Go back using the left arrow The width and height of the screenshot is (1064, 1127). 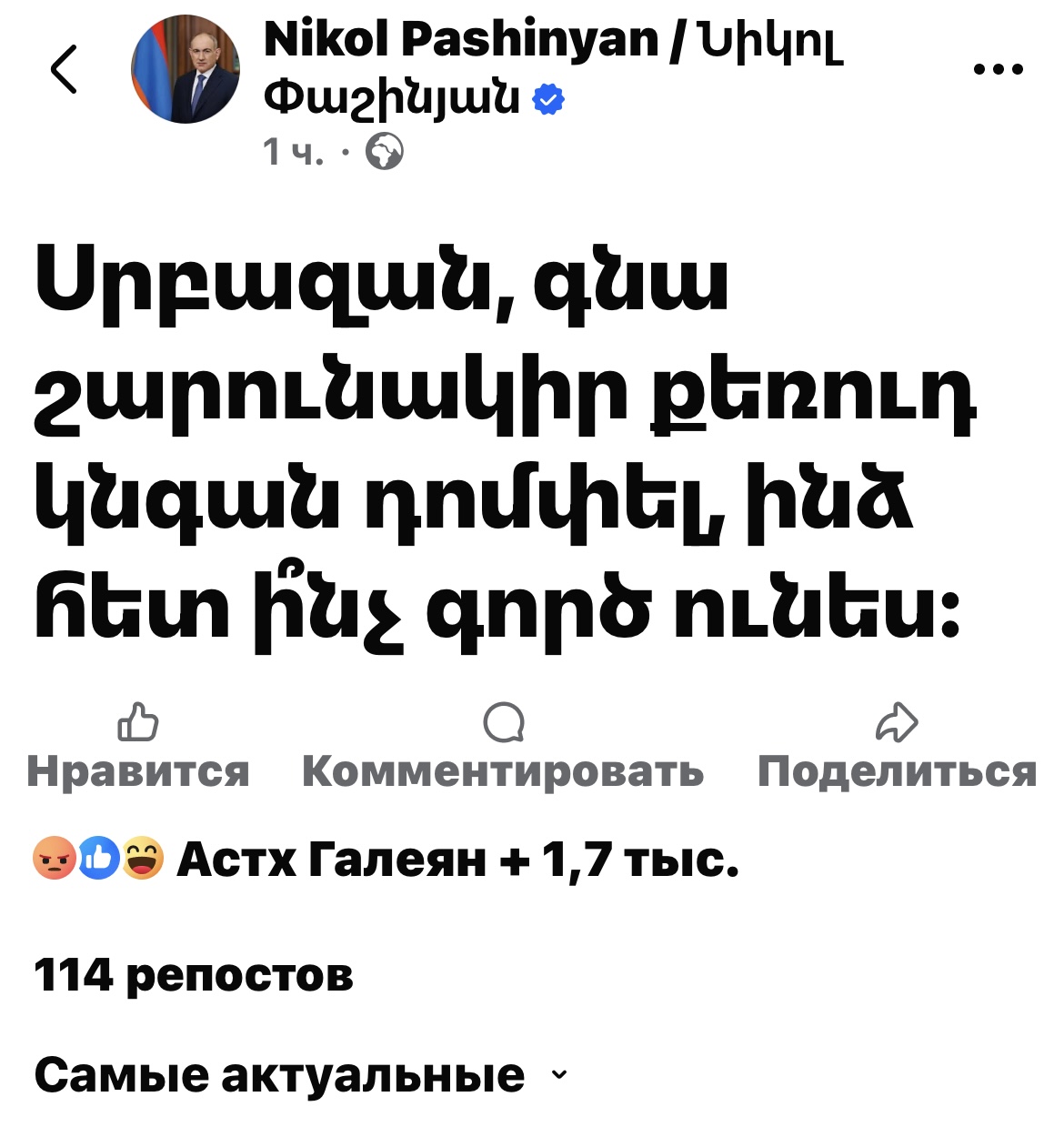[64, 70]
